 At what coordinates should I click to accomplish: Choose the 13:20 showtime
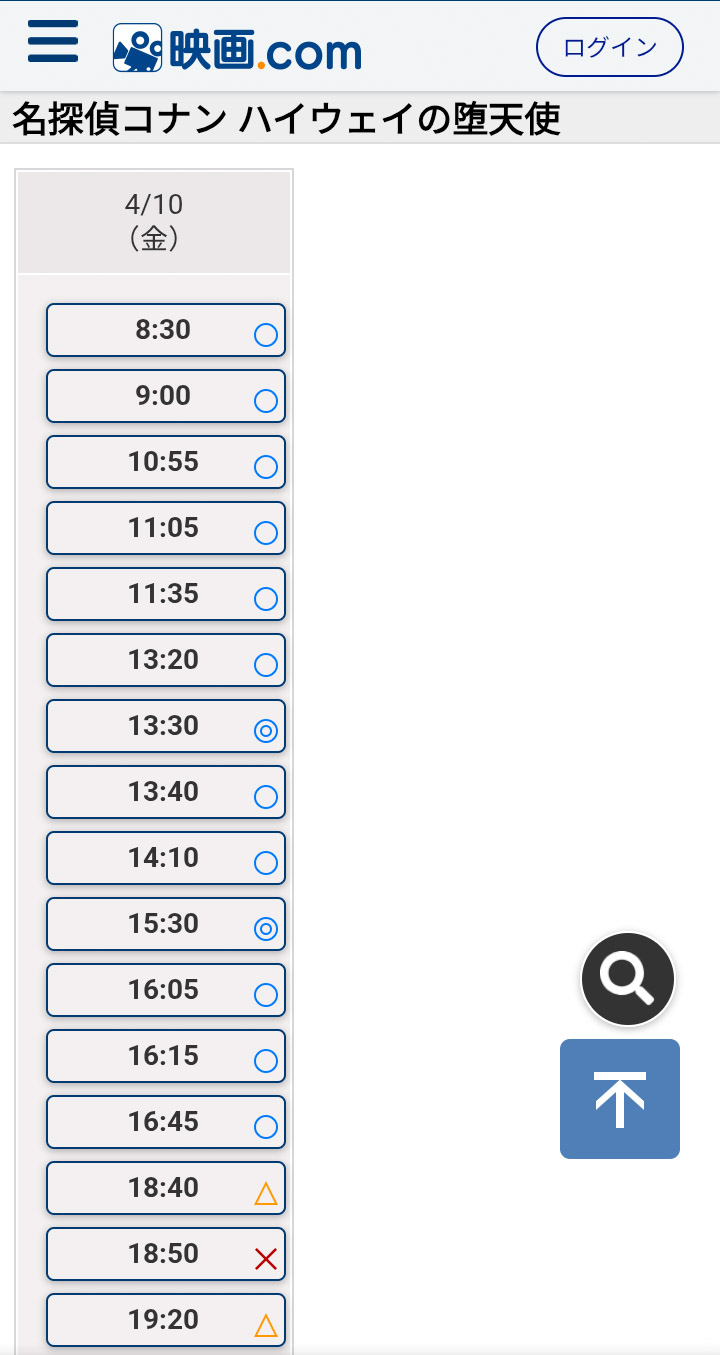166,660
